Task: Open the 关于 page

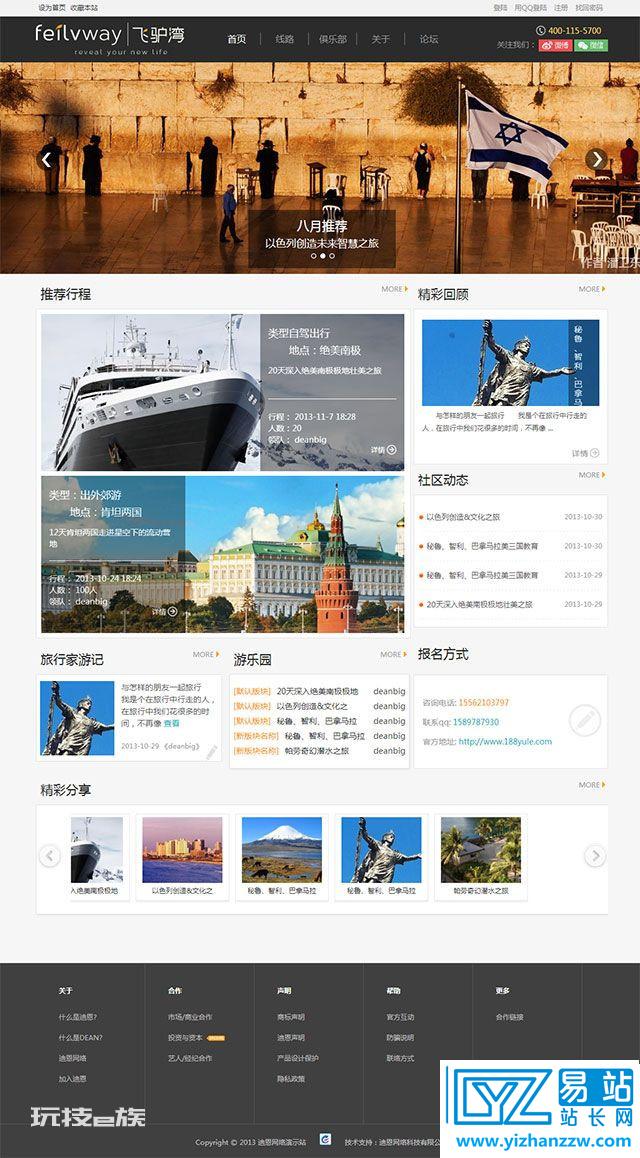Action: pos(380,39)
